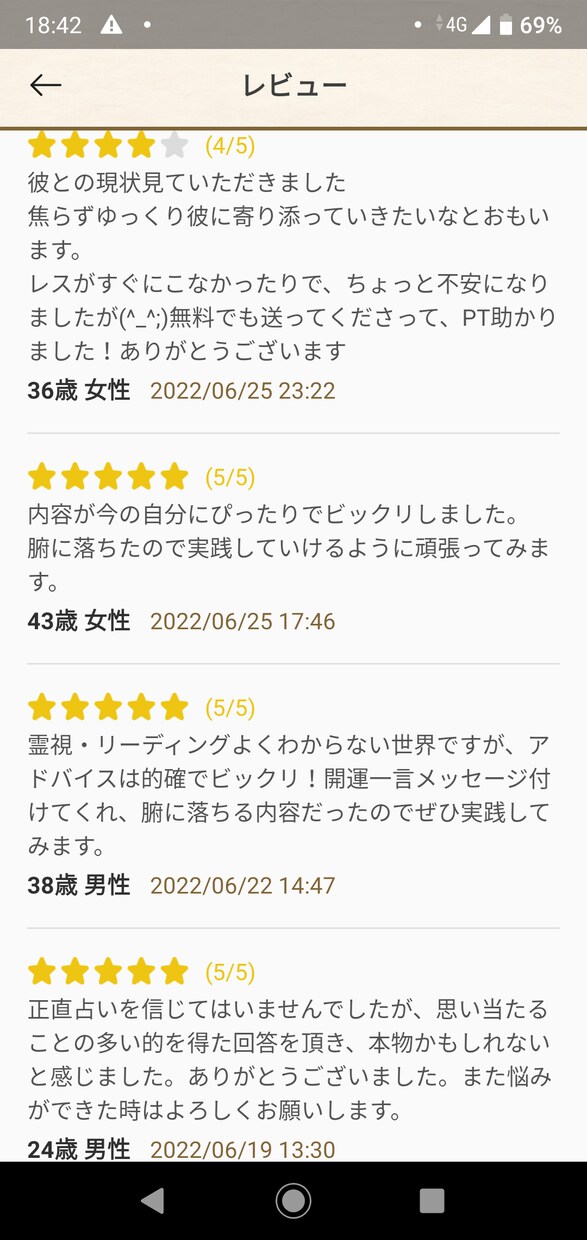Image resolution: width=587 pixels, height=1240 pixels.
Task: Tap the system back button
Action: click(153, 1200)
